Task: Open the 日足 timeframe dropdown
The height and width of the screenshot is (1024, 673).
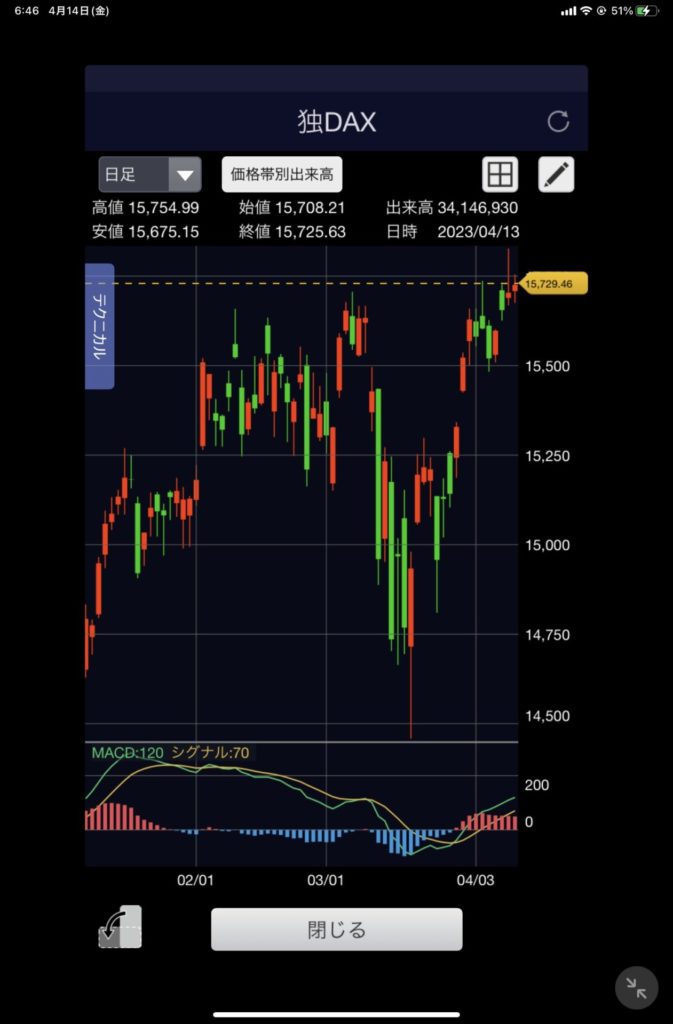Action: click(150, 174)
